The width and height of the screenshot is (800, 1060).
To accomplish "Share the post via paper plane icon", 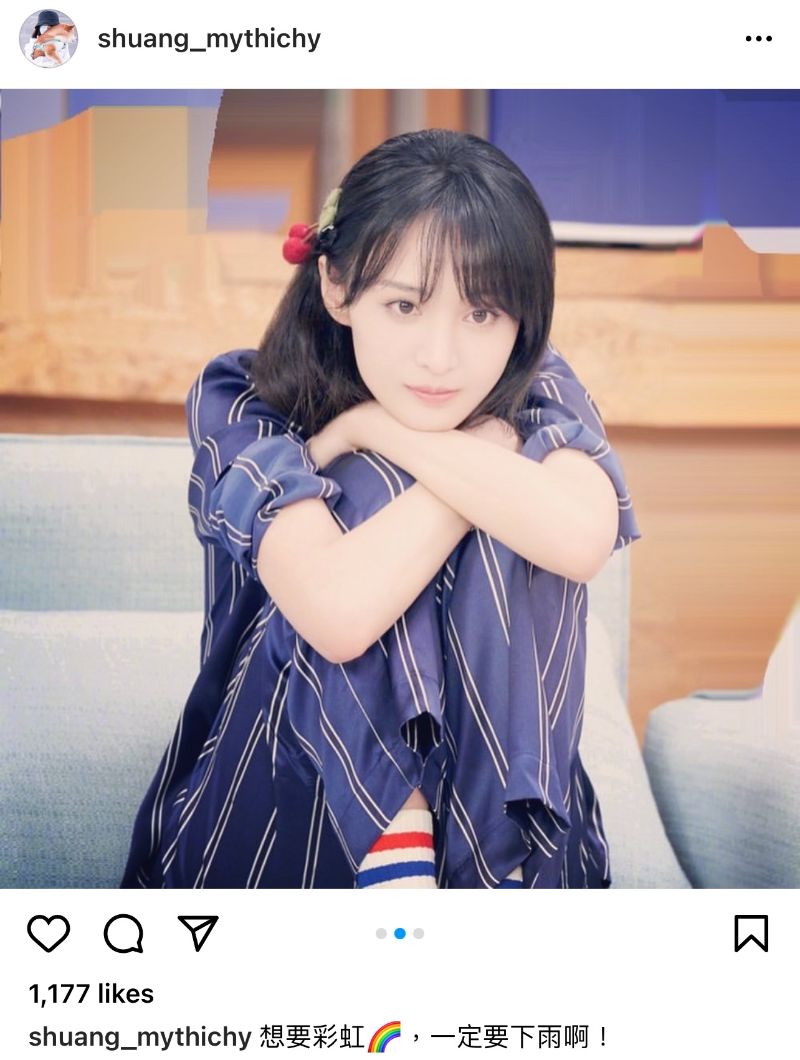I will pyautogui.click(x=197, y=932).
